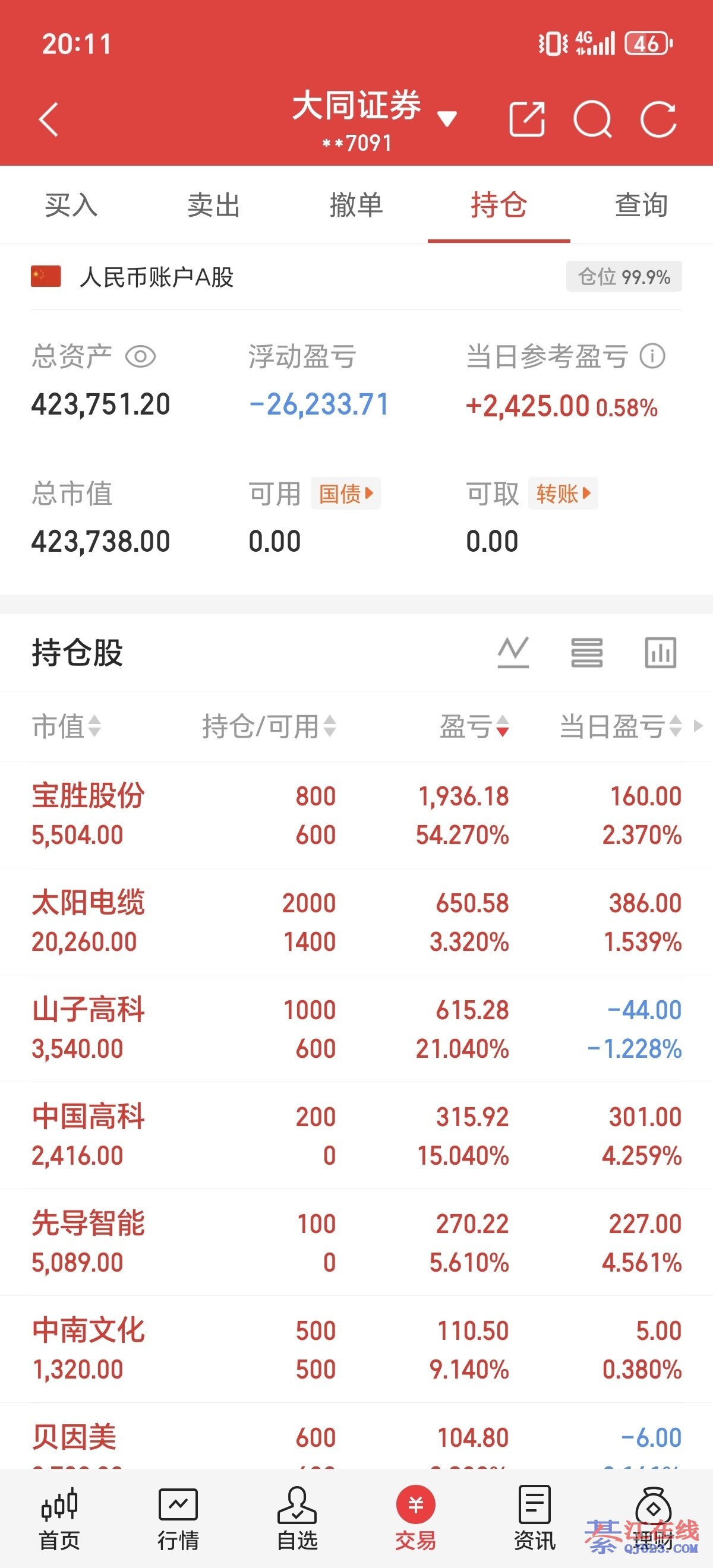713x1568 pixels.
Task: Tap the 转账 button next to 可取
Action: [563, 494]
